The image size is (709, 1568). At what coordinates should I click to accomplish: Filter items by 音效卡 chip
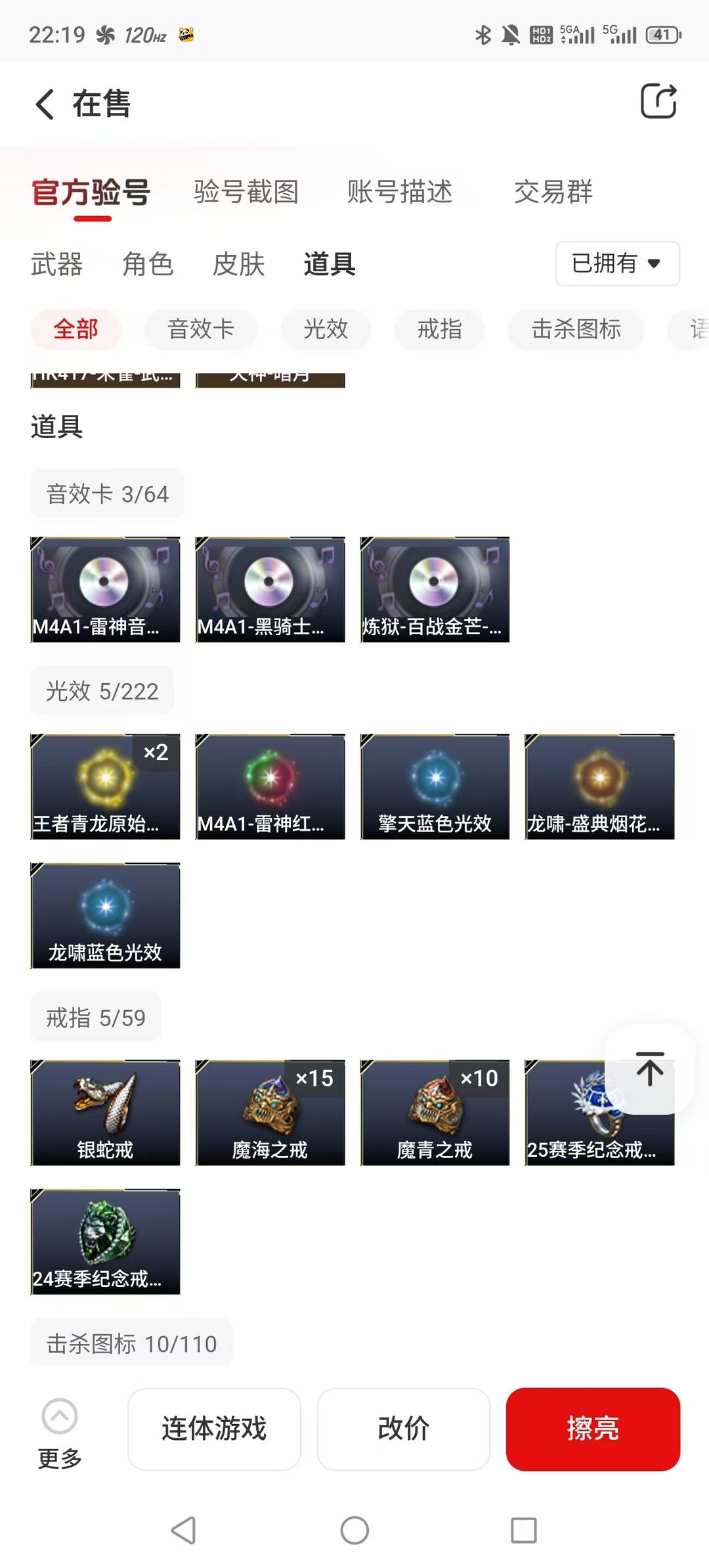point(201,329)
